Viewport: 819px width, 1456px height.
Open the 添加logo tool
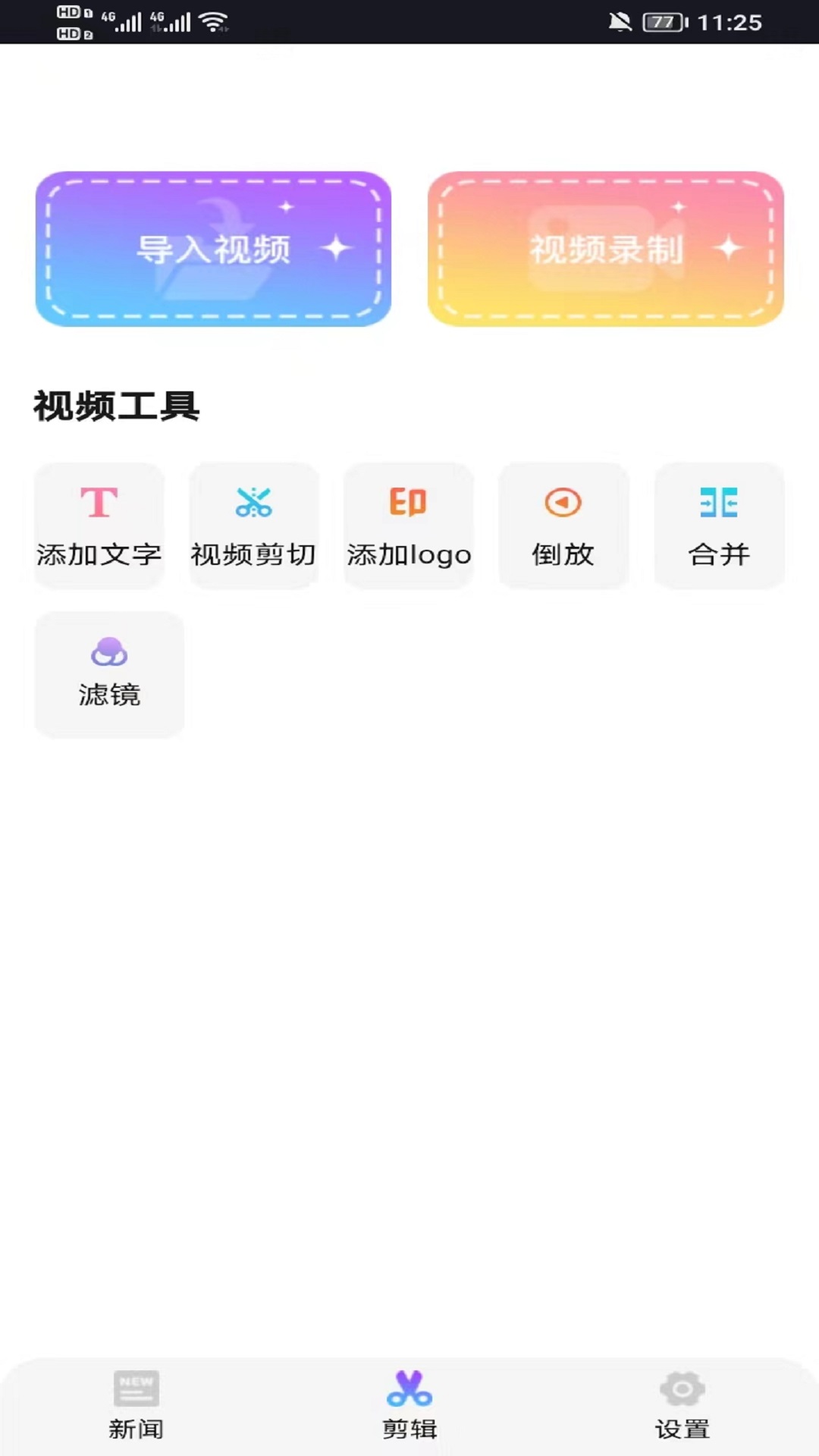coord(409,525)
